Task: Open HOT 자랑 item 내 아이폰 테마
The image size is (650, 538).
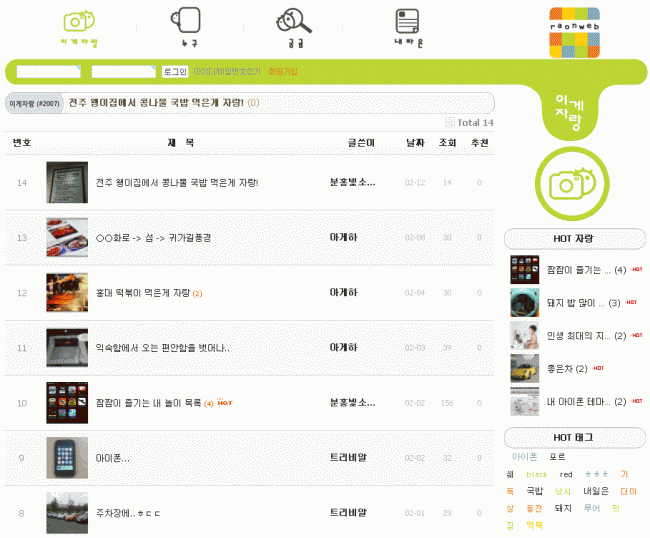Action: pyautogui.click(x=577, y=401)
